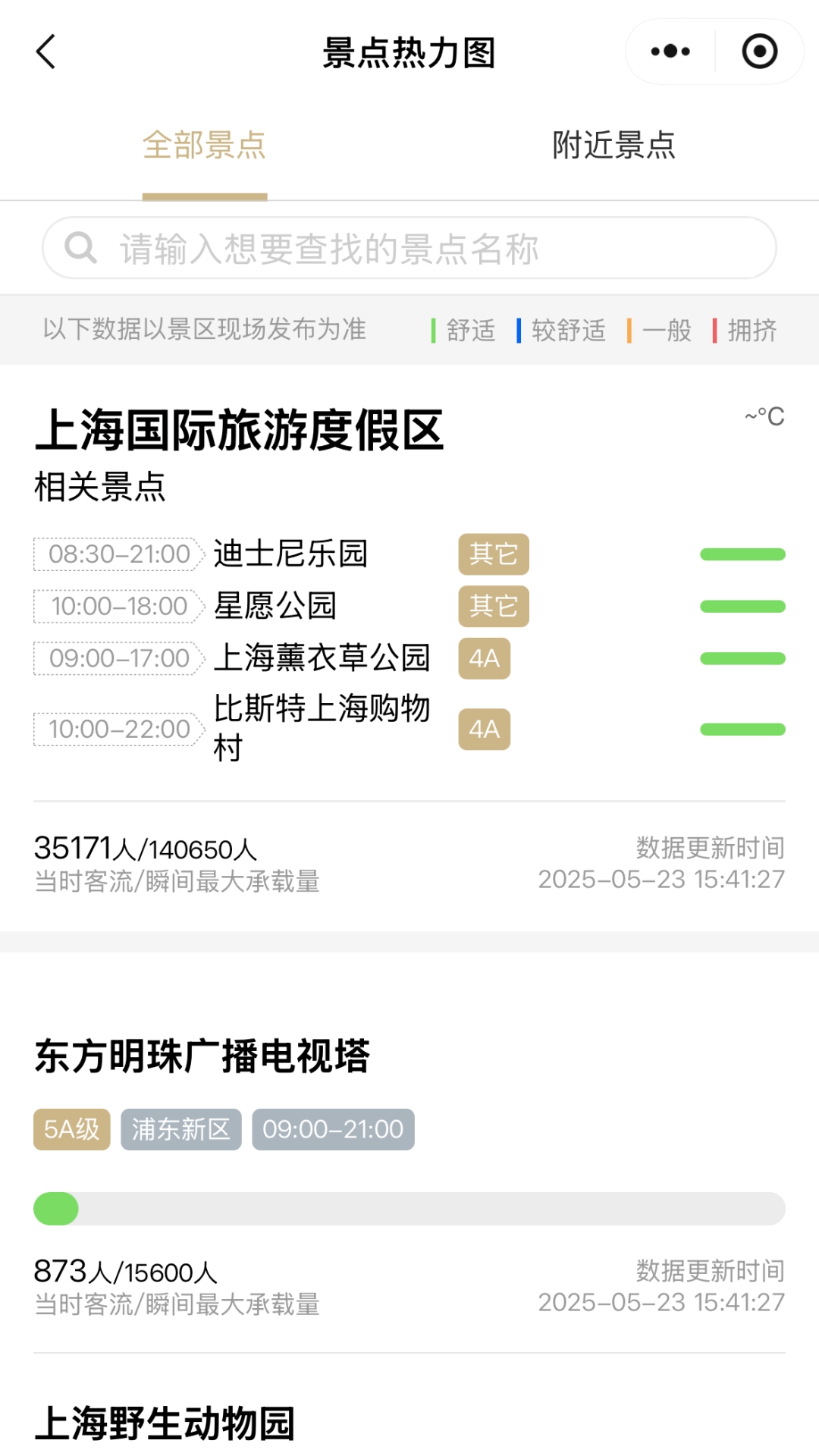
Task: Open the 上海野生动物园 card
Action: pyautogui.click(x=165, y=1423)
